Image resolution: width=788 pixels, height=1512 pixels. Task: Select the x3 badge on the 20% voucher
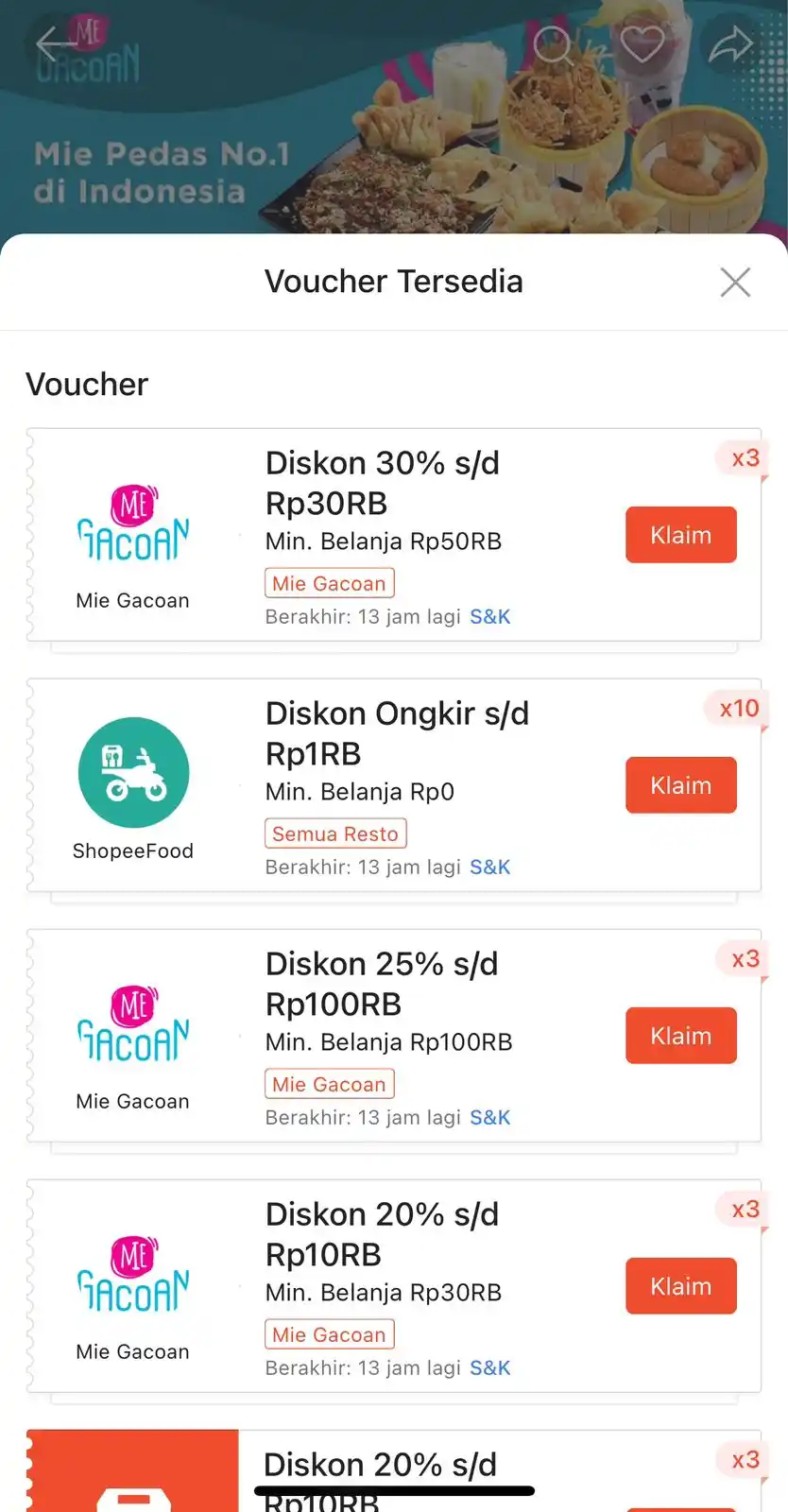coord(744,1209)
